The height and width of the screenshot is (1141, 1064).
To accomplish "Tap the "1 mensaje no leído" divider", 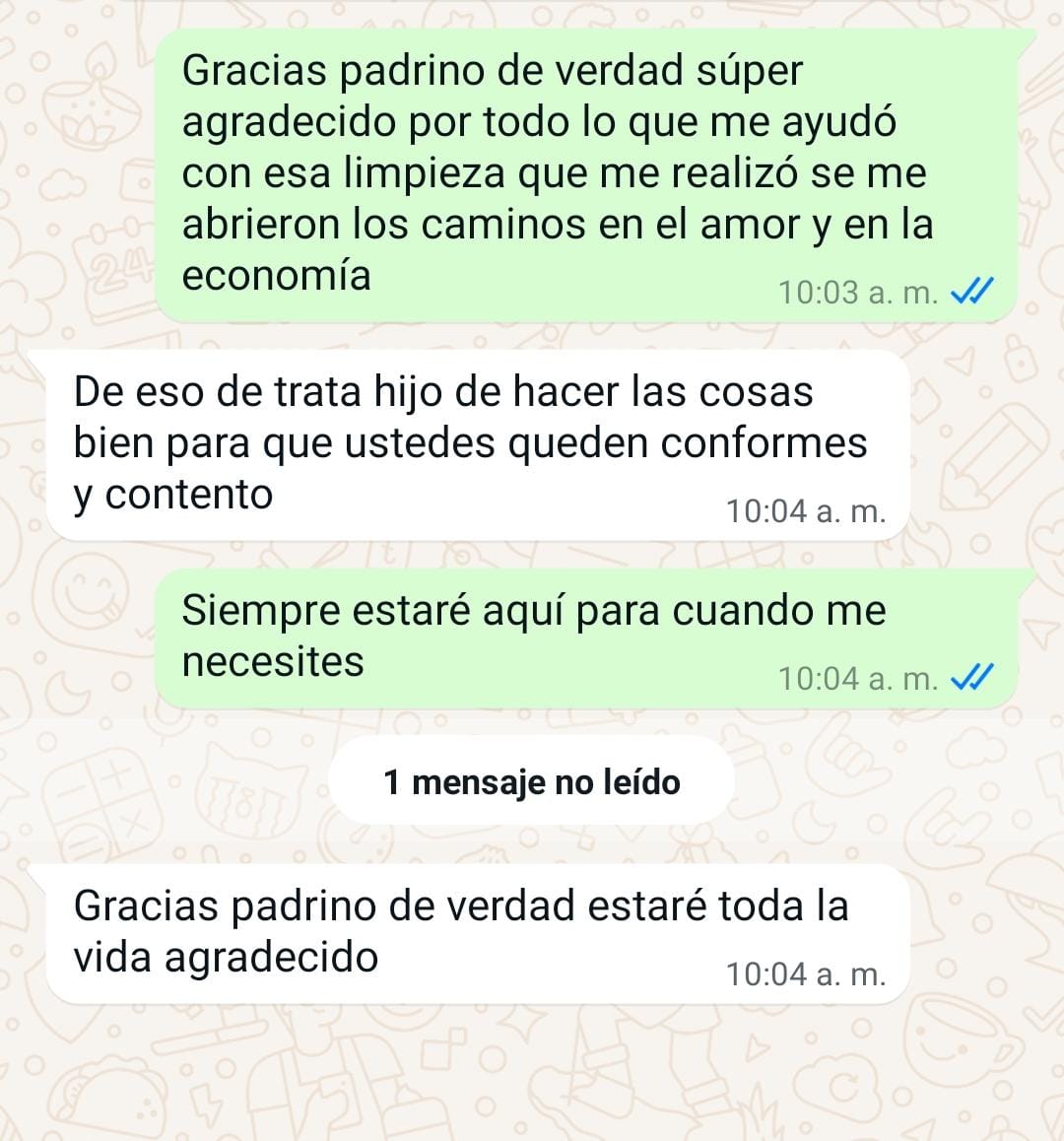I will pyautogui.click(x=531, y=781).
